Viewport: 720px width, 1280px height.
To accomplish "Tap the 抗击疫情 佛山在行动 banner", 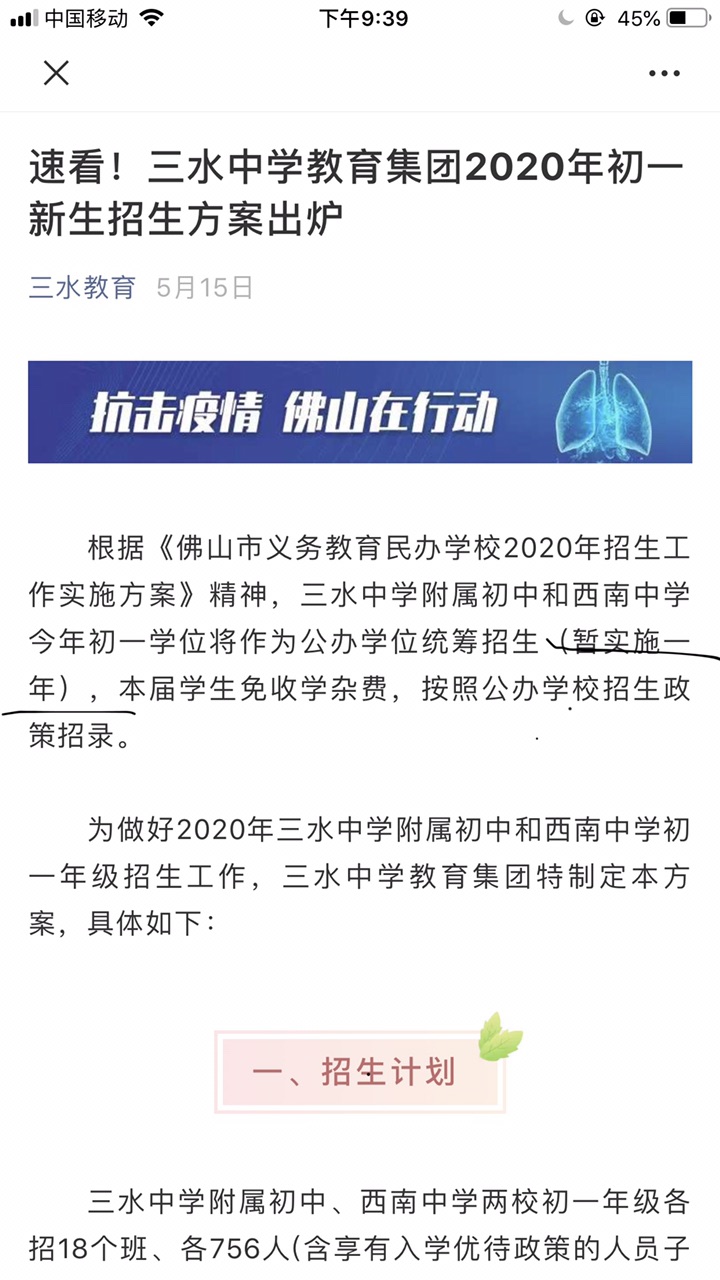I will tap(360, 412).
